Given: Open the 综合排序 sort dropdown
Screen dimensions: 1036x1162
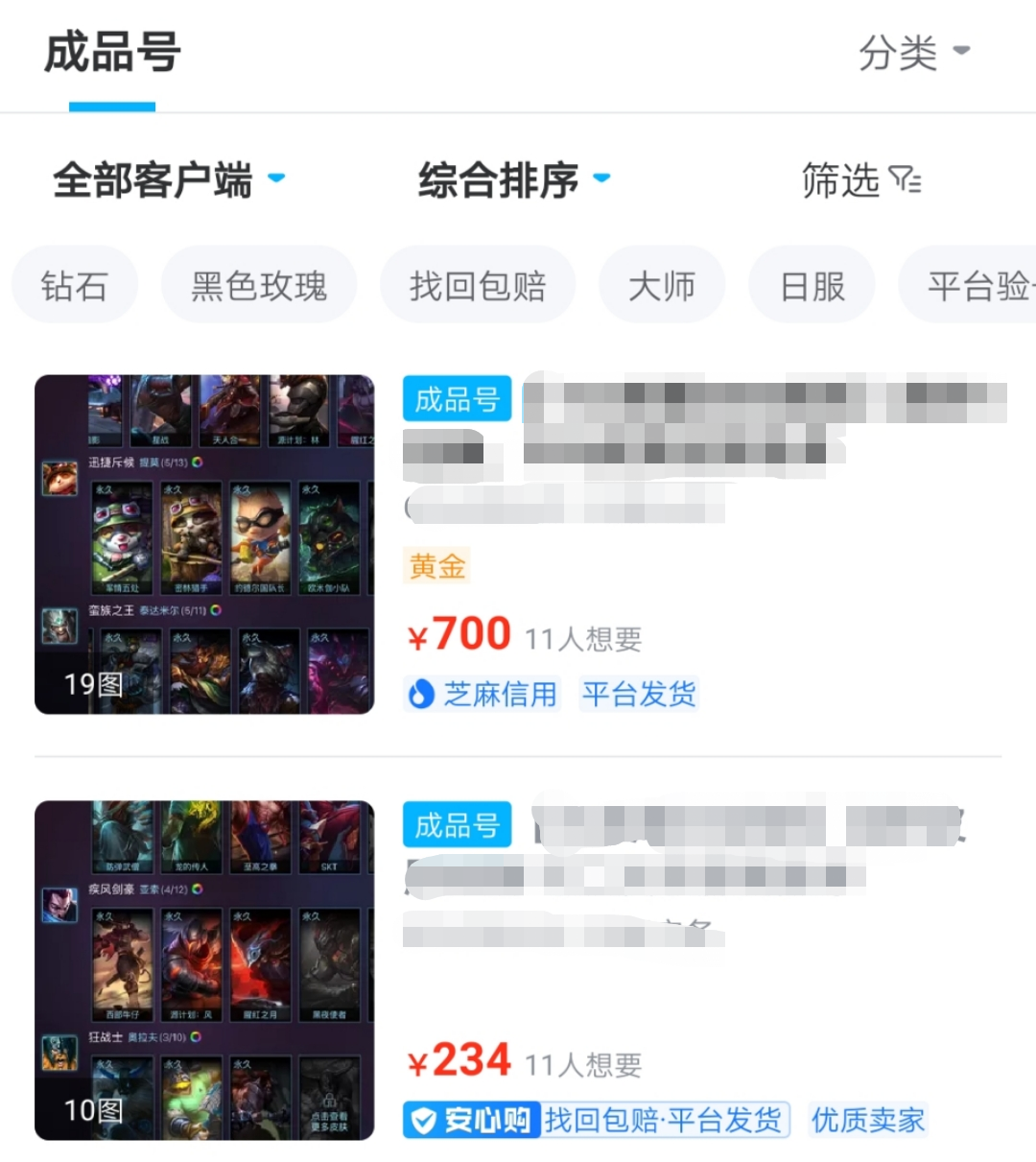Looking at the screenshot, I should 513,180.
